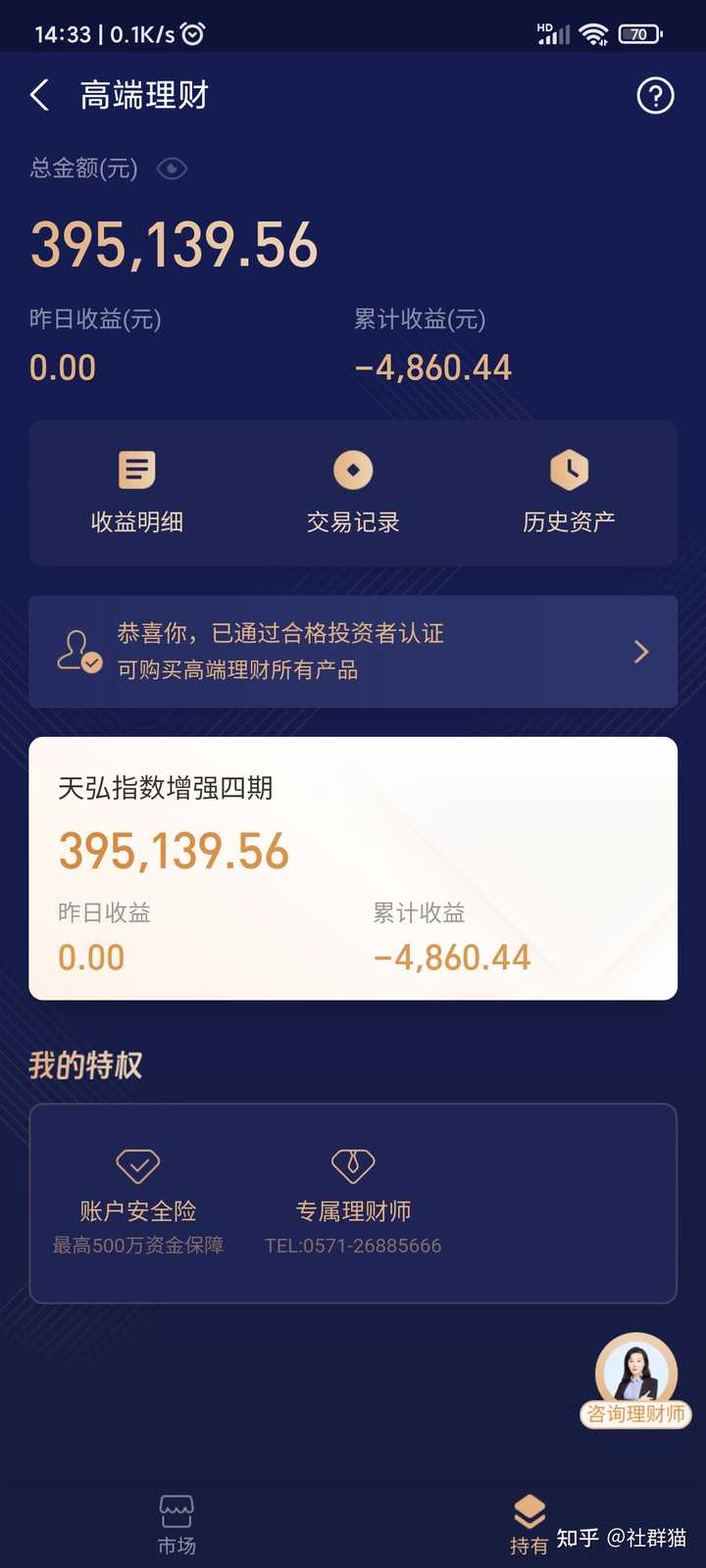Consult a financial advisor via 咨询理财师
Screen dimensions: 706x1568
tap(636, 1382)
